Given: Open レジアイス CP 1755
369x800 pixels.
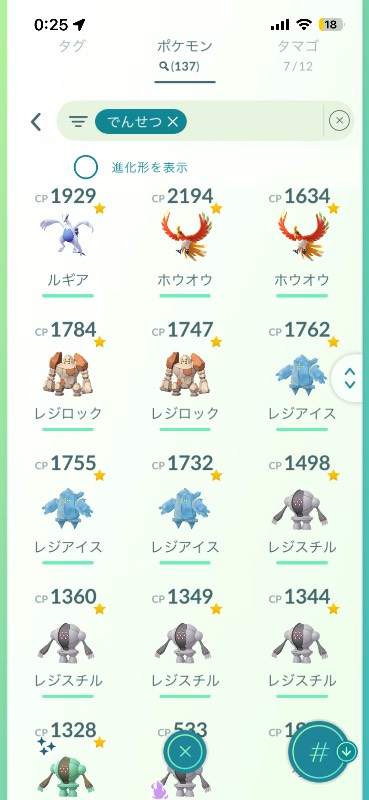Looking at the screenshot, I should (x=68, y=510).
